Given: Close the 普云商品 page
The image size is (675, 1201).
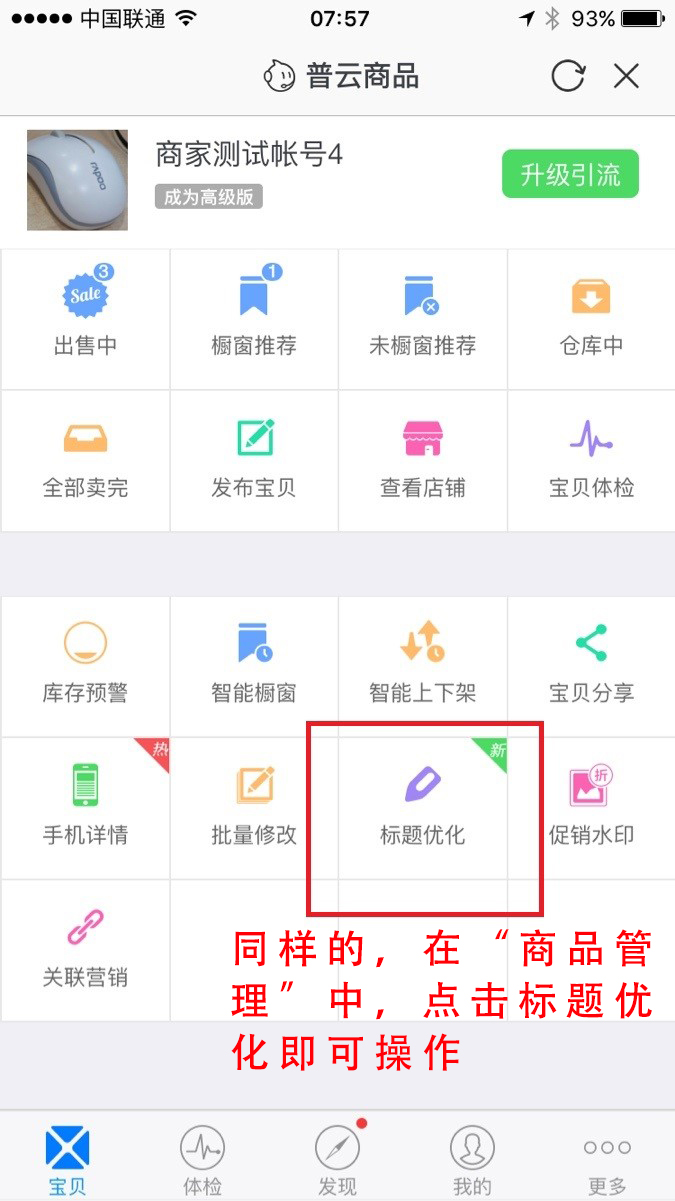Looking at the screenshot, I should pos(626,76).
